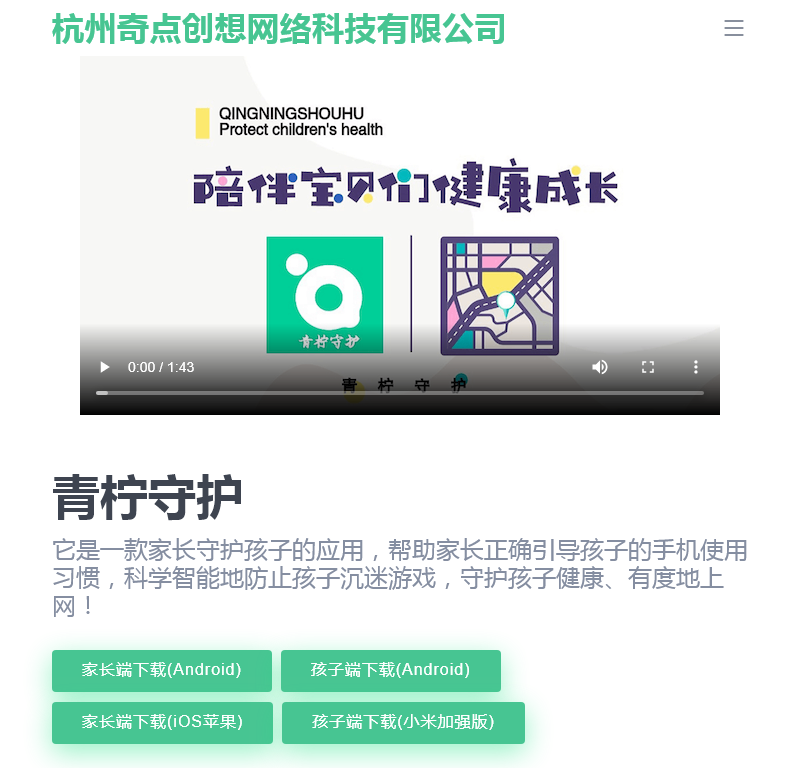
Task: Download 孩子端 for Android
Action: (391, 670)
